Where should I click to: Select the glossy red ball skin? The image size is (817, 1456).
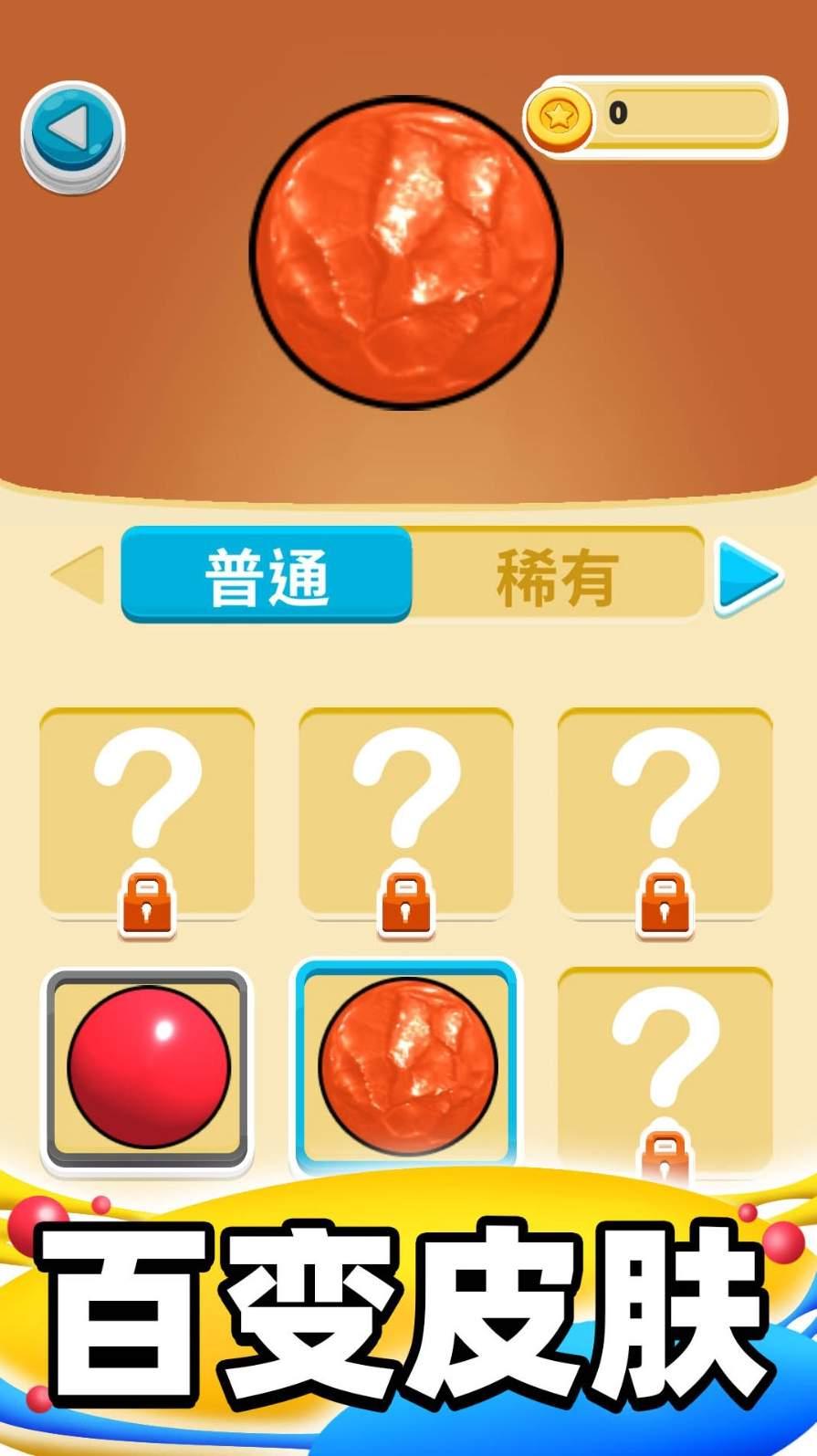click(148, 1067)
